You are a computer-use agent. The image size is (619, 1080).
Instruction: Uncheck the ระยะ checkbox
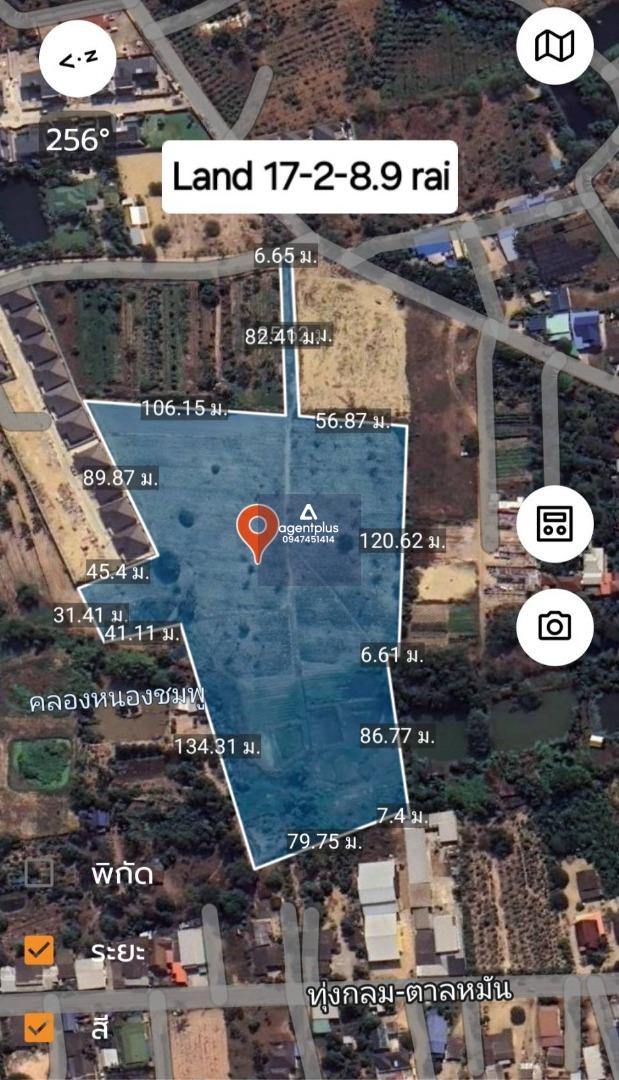click(39, 951)
